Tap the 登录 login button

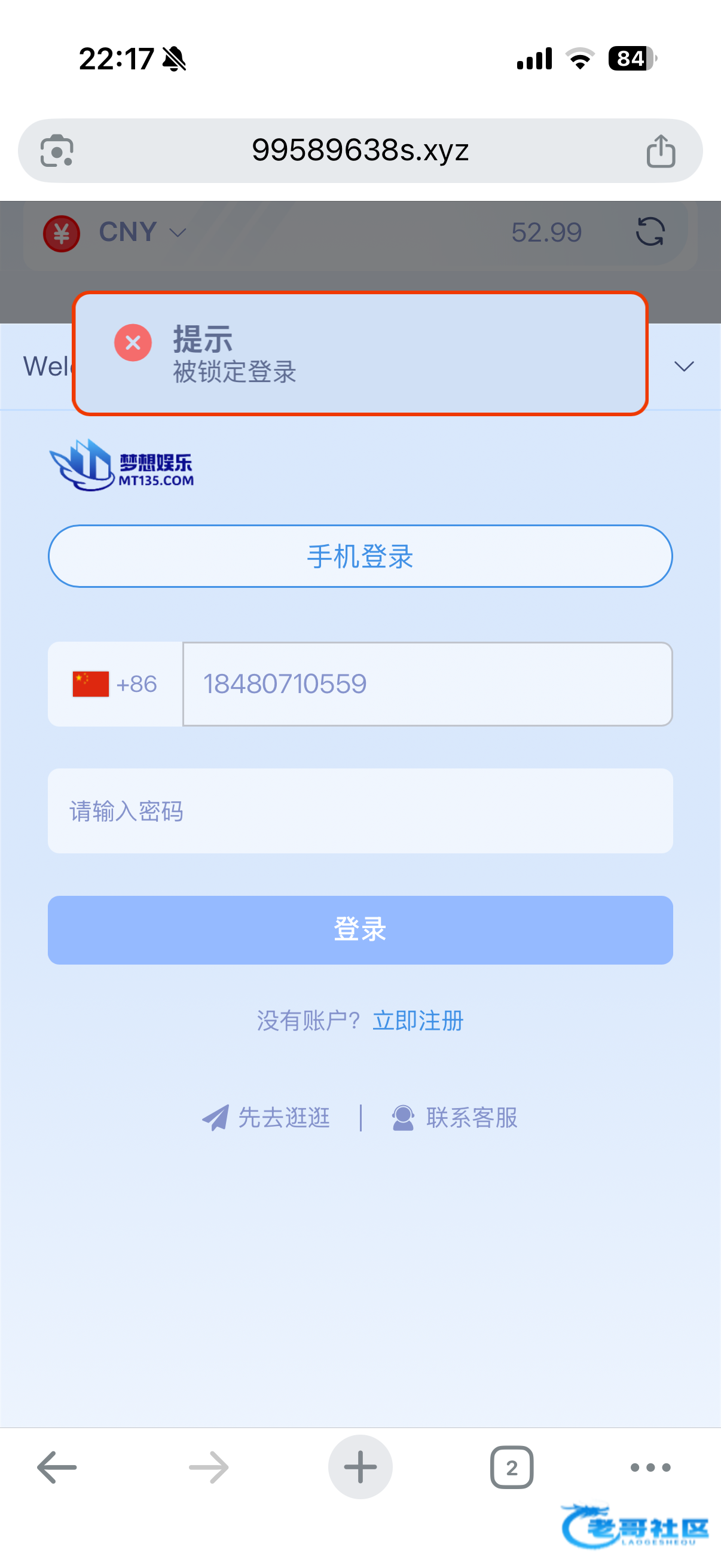360,929
